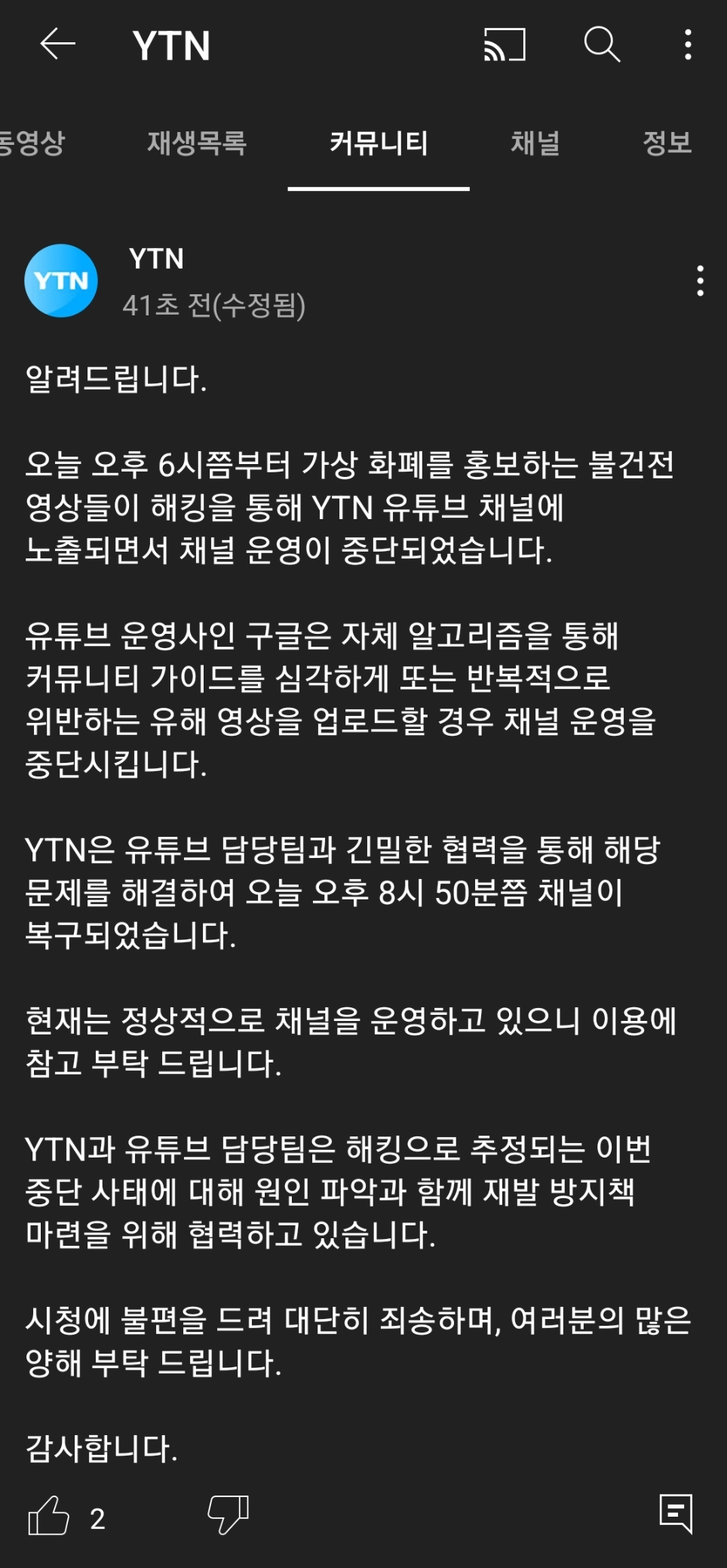Screen dimensions: 727x1568
Task: Switch to the 정보 tab
Action: (x=667, y=143)
